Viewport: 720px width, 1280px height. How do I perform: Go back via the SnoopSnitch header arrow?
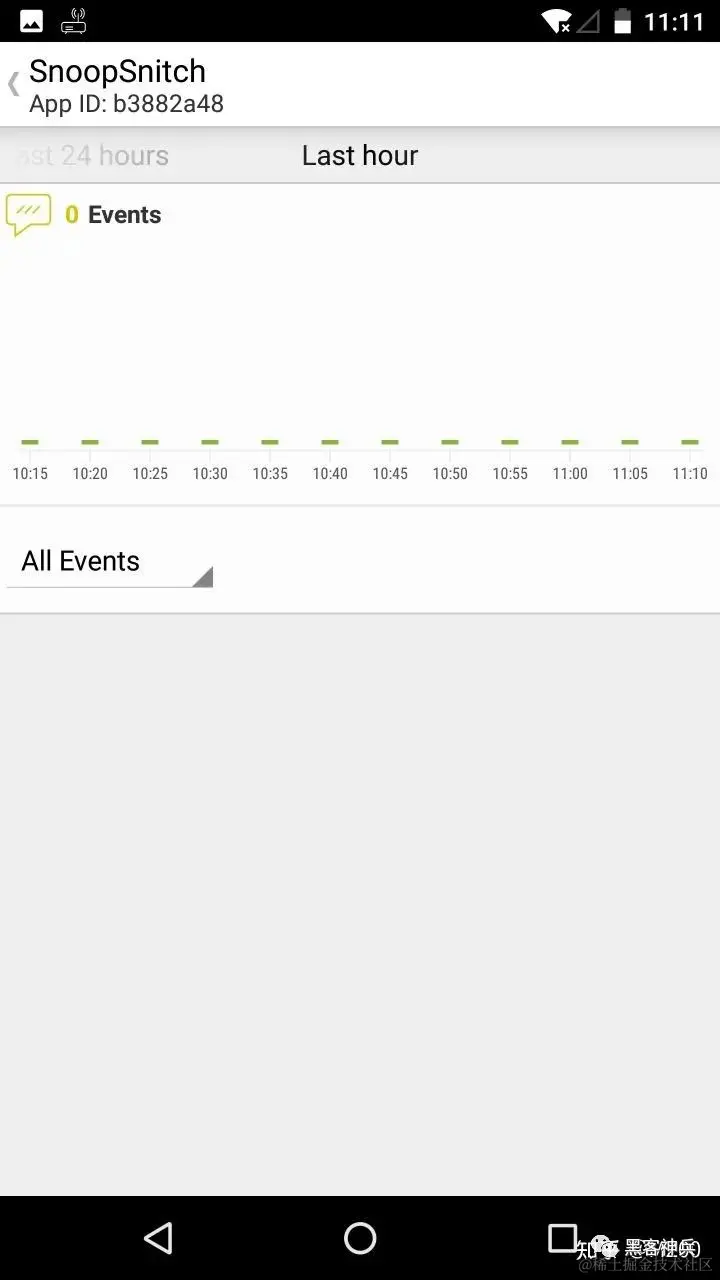click(x=15, y=84)
